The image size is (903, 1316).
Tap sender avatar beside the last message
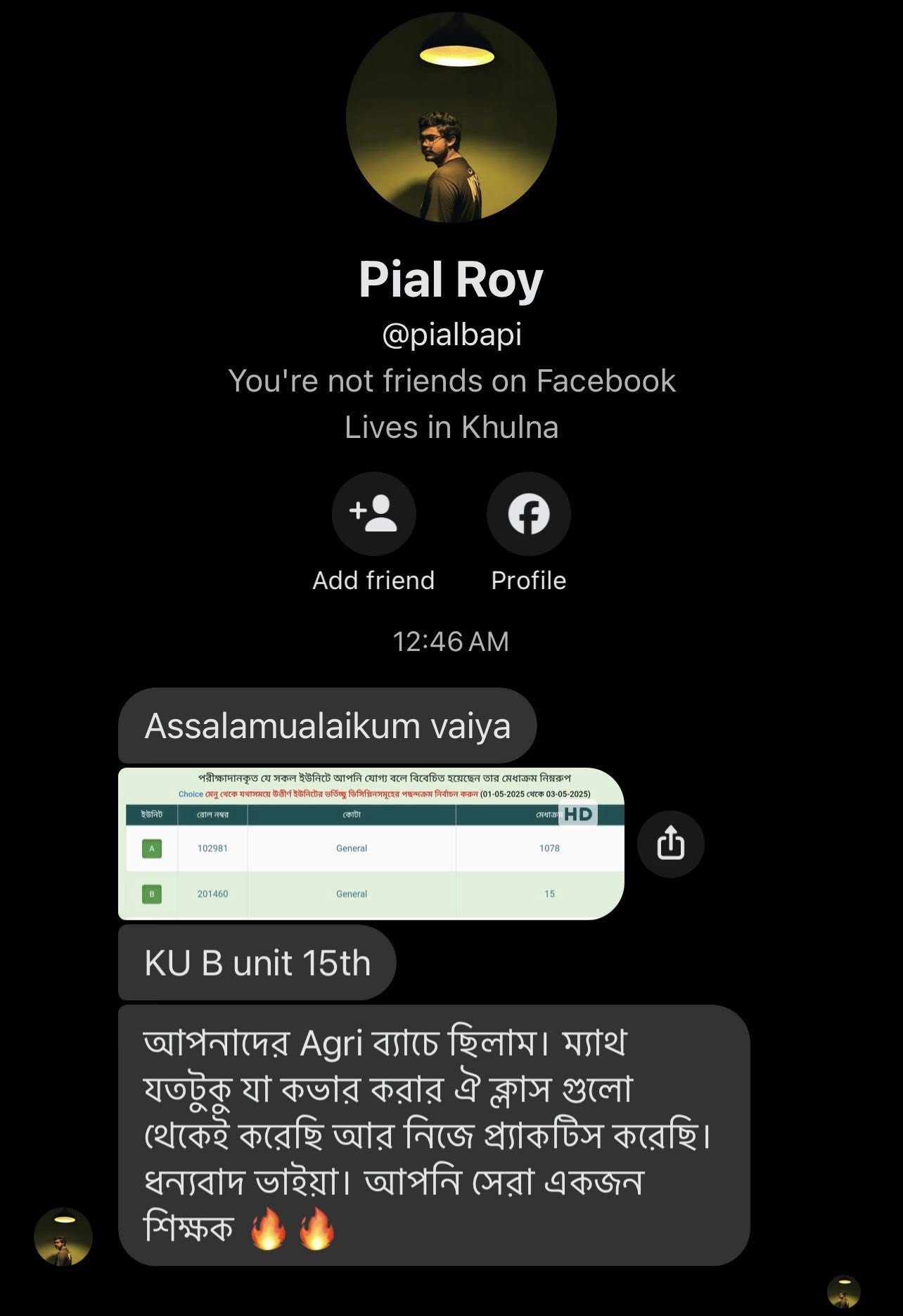(x=63, y=1237)
